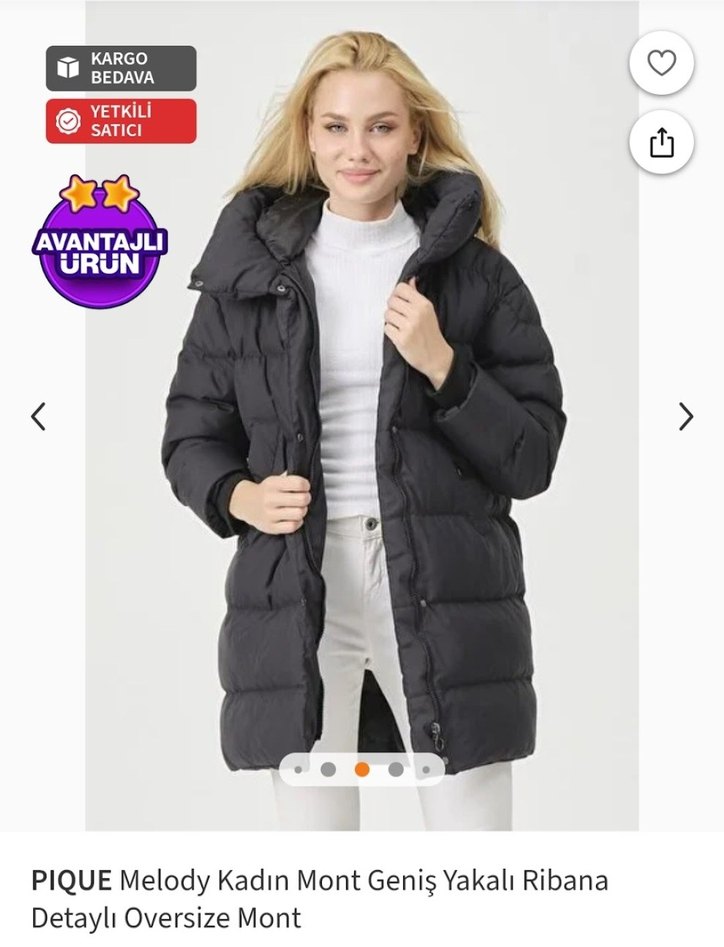The height and width of the screenshot is (947, 724).
Task: Share this PIQUE Melody coat product
Action: point(661,144)
